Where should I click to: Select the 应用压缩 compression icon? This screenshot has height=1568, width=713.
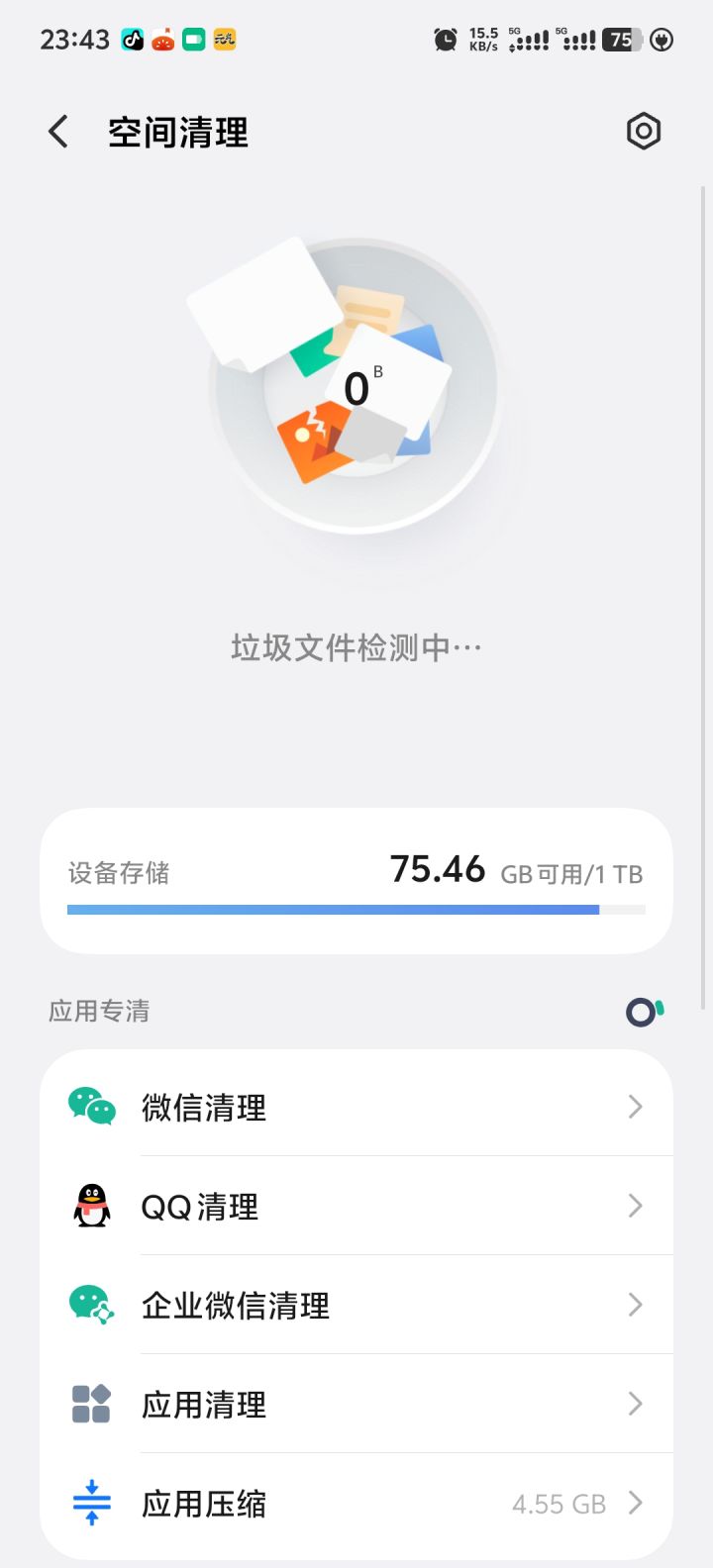(x=90, y=1503)
